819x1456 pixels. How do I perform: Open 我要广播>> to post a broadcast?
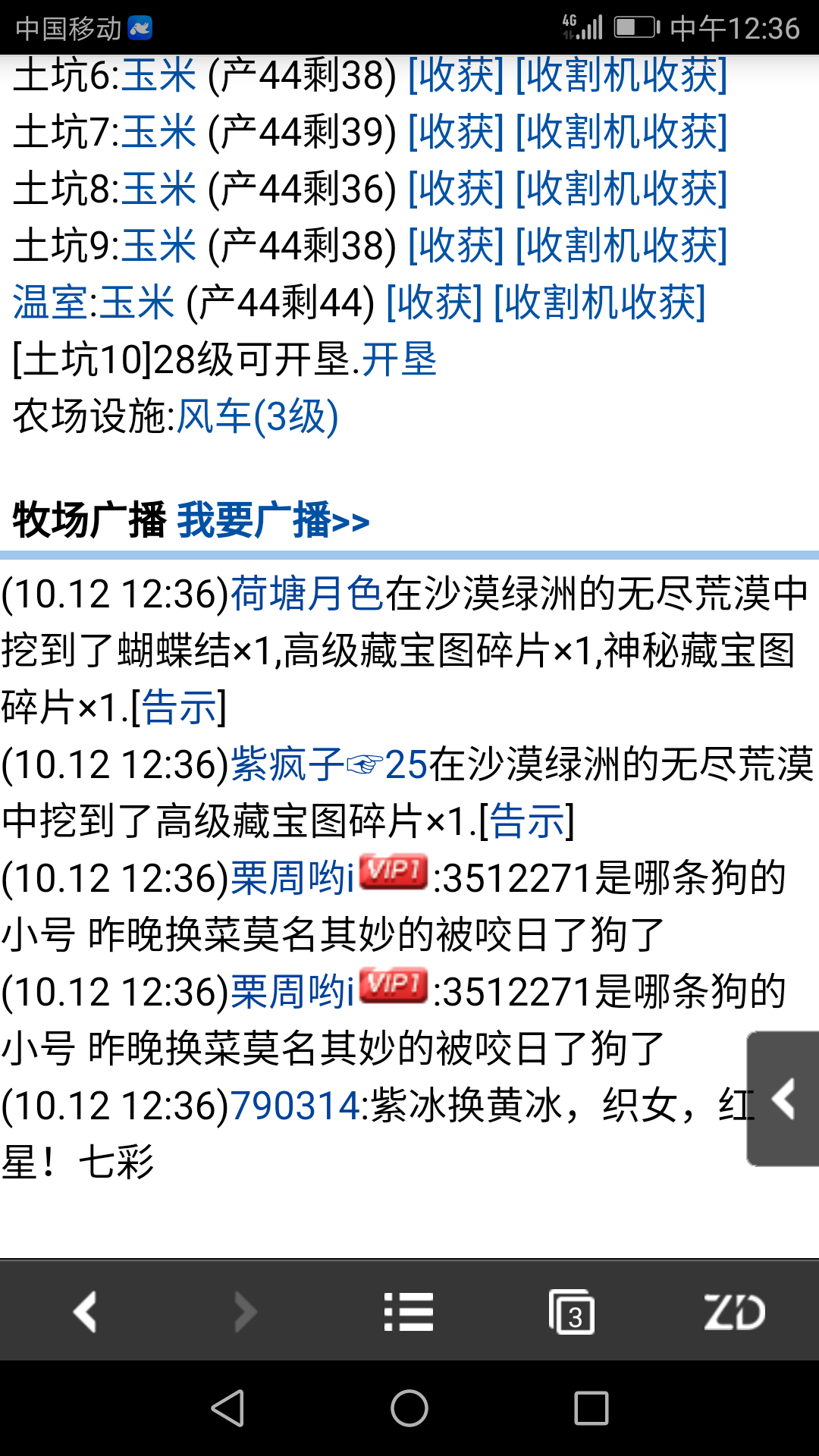click(x=273, y=521)
